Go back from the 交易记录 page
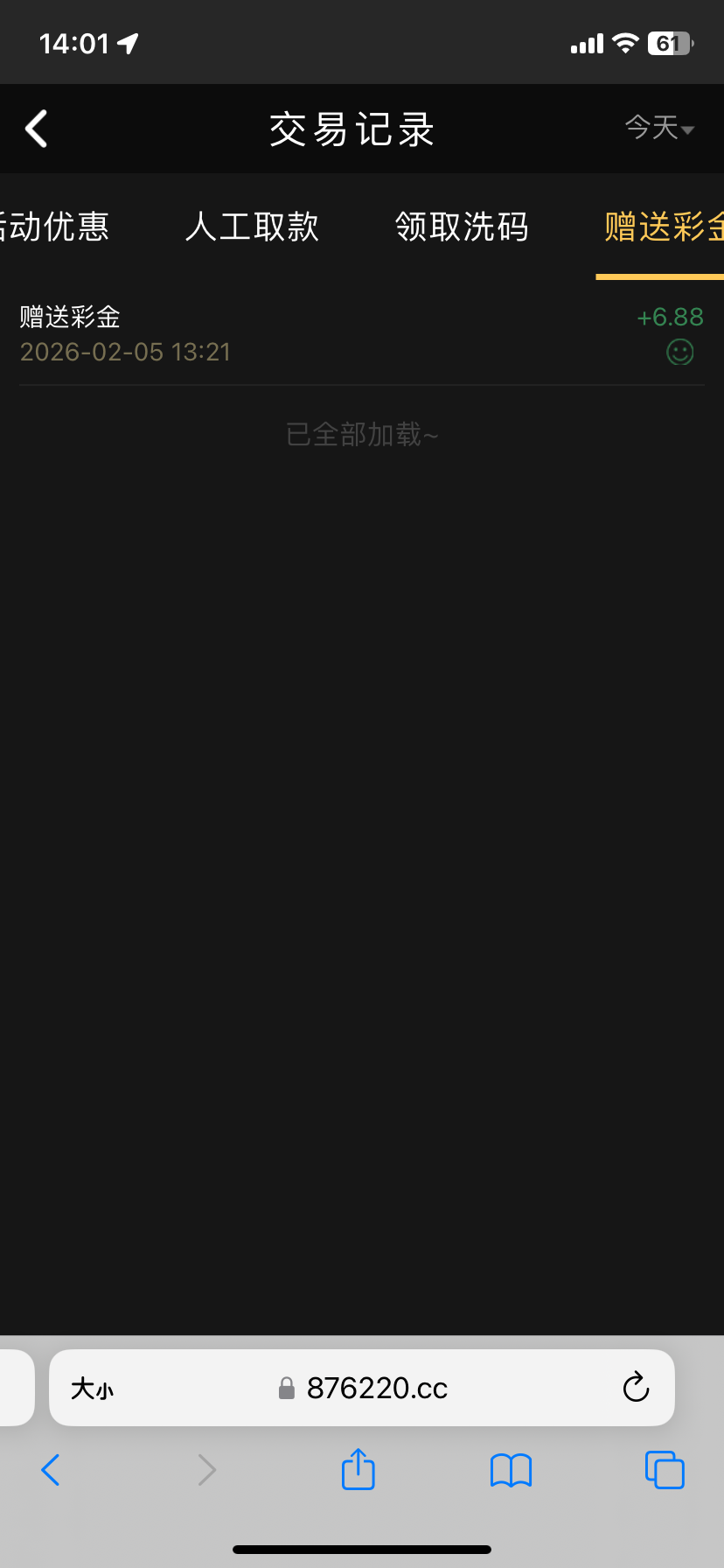The width and height of the screenshot is (724, 1568). click(x=37, y=129)
